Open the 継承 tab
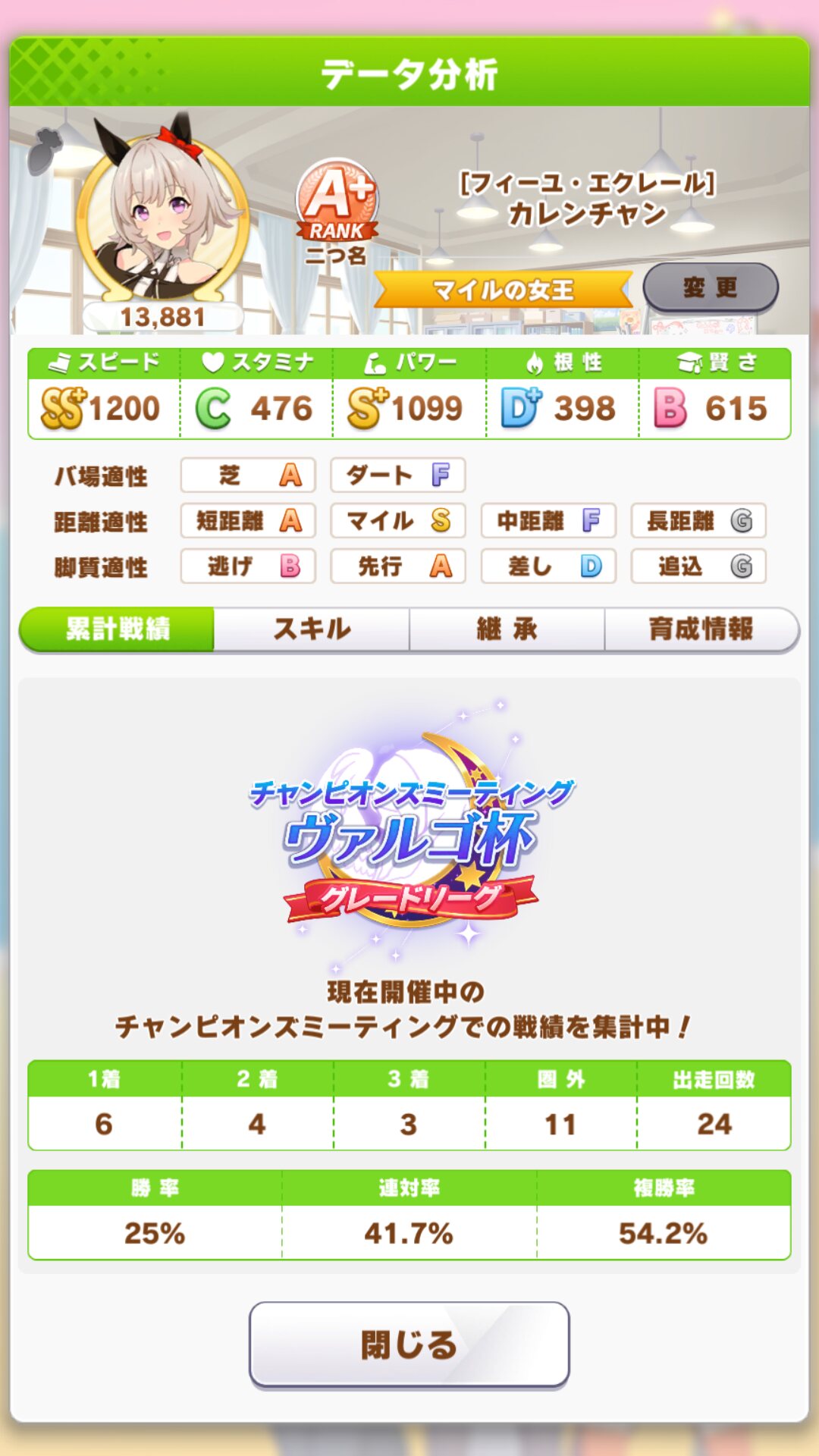The height and width of the screenshot is (1456, 819). 507,629
